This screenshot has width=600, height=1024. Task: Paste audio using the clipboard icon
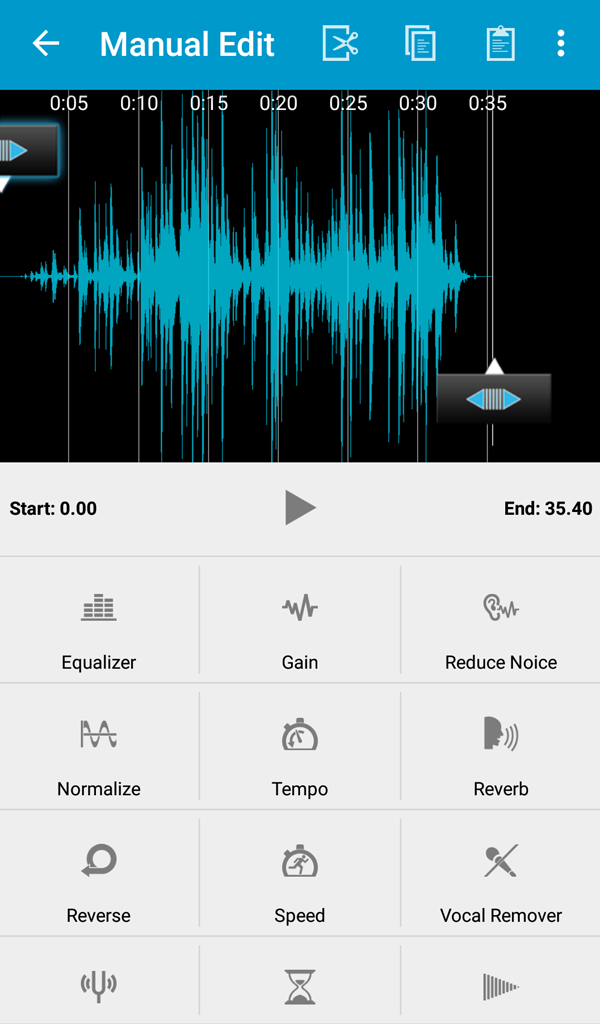click(x=501, y=44)
